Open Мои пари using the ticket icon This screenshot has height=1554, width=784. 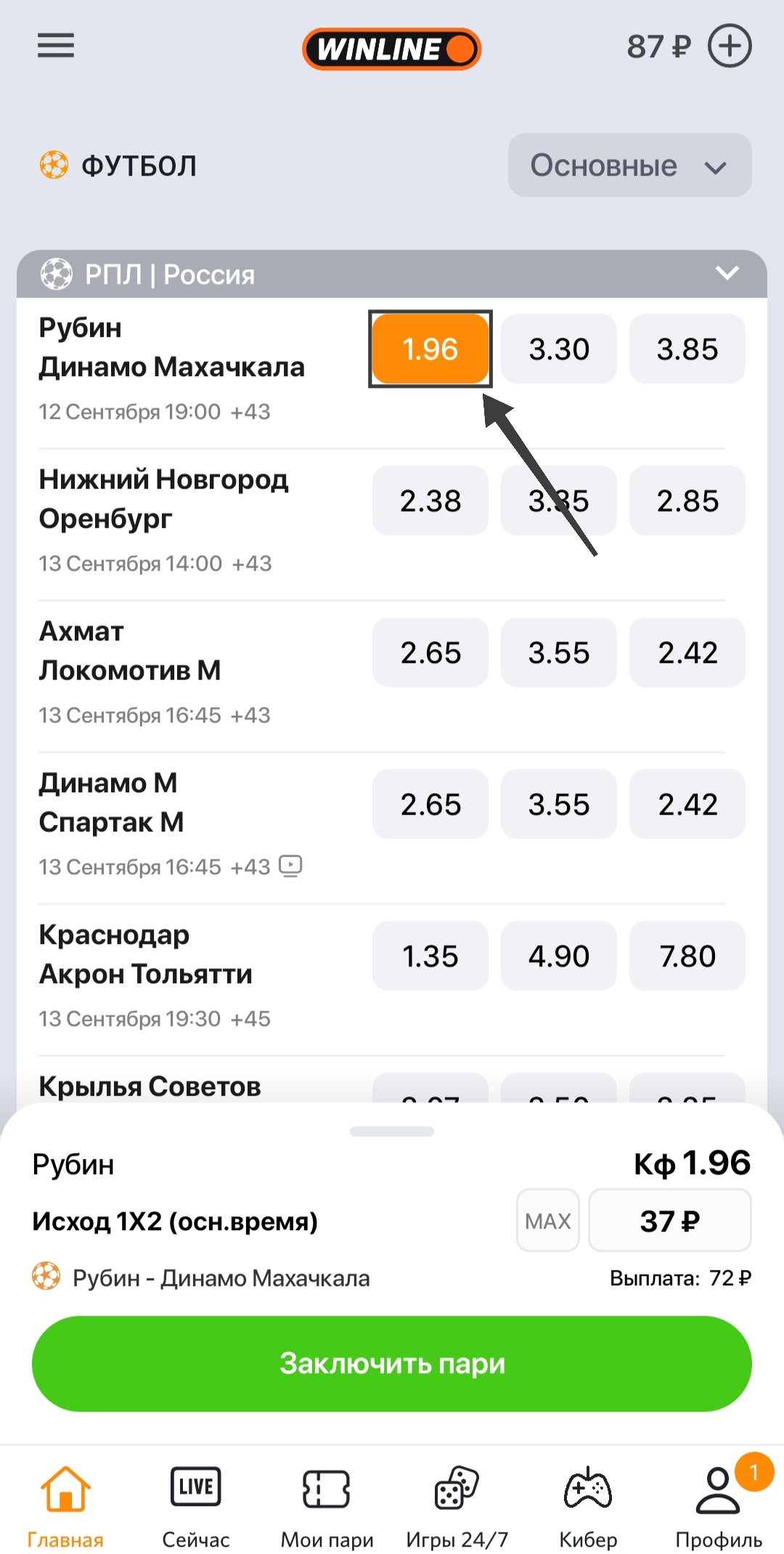[326, 1487]
